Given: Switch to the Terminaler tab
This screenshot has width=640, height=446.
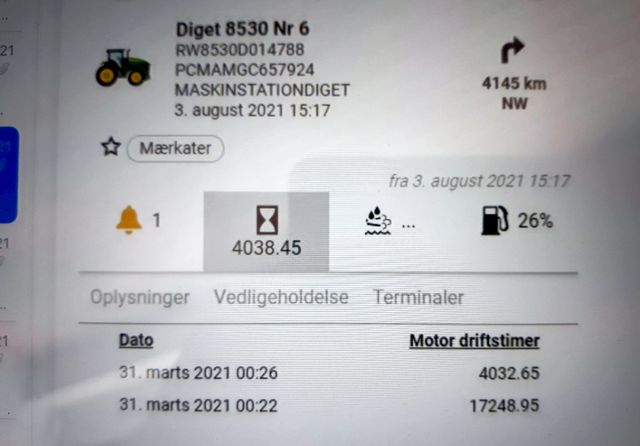Looking at the screenshot, I should [418, 297].
